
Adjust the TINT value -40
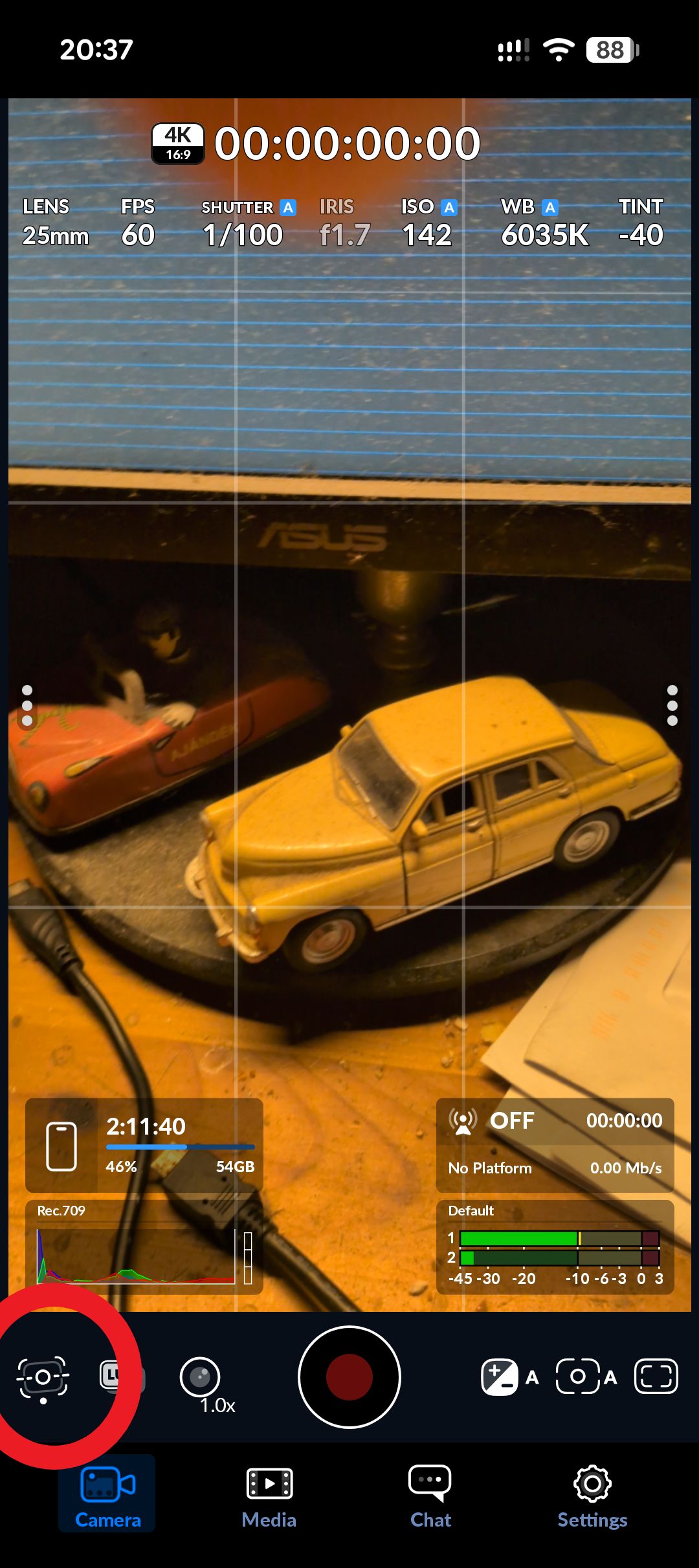point(641,223)
